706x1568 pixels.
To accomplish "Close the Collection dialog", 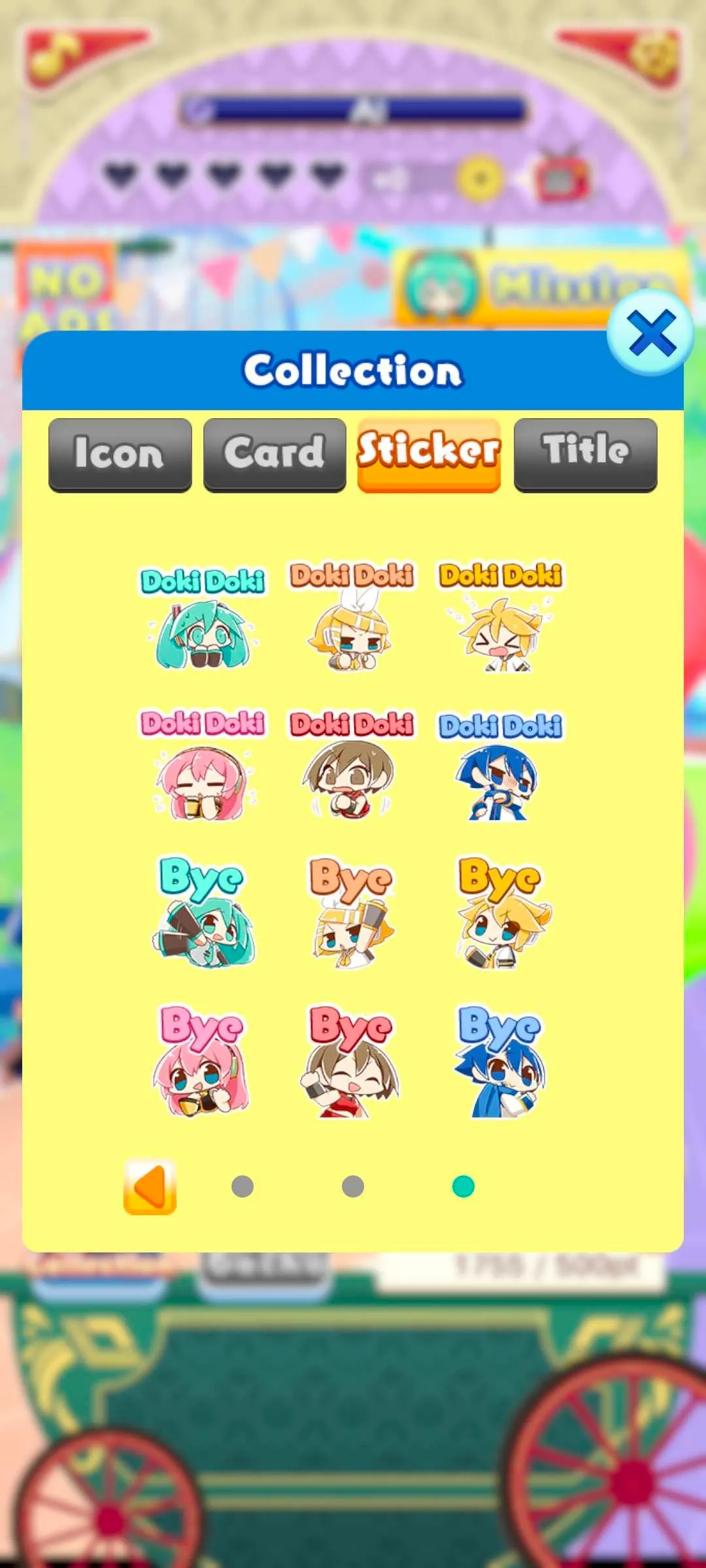I will coord(650,333).
